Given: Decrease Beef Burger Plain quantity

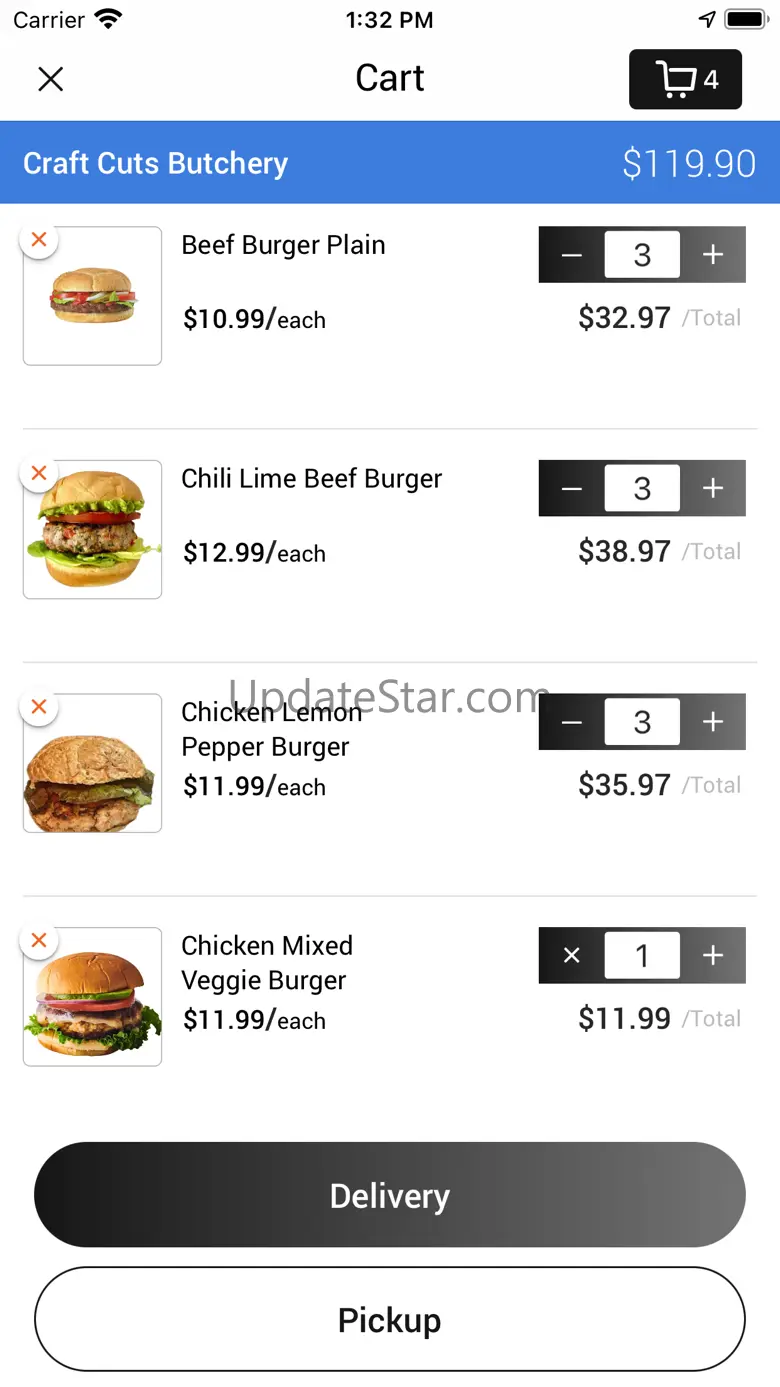Looking at the screenshot, I should [572, 255].
